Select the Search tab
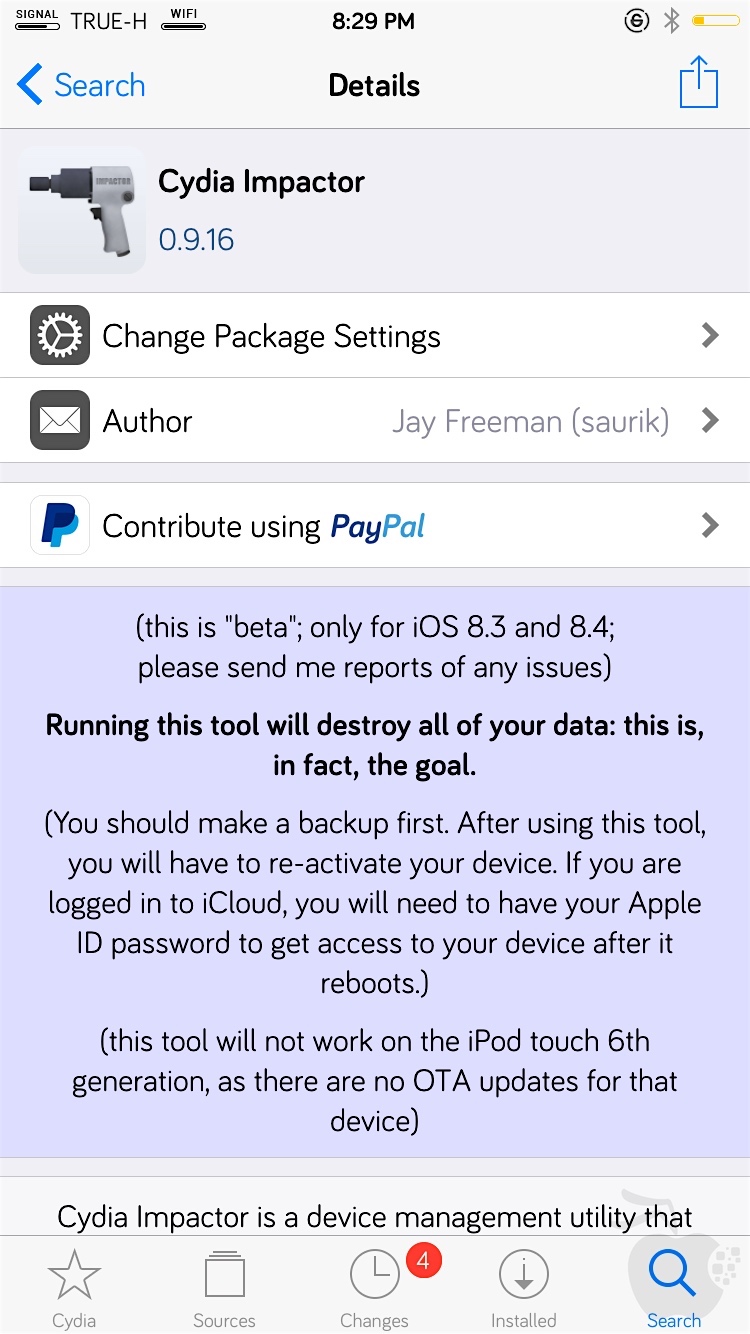Image resolution: width=750 pixels, height=1334 pixels. [674, 1288]
